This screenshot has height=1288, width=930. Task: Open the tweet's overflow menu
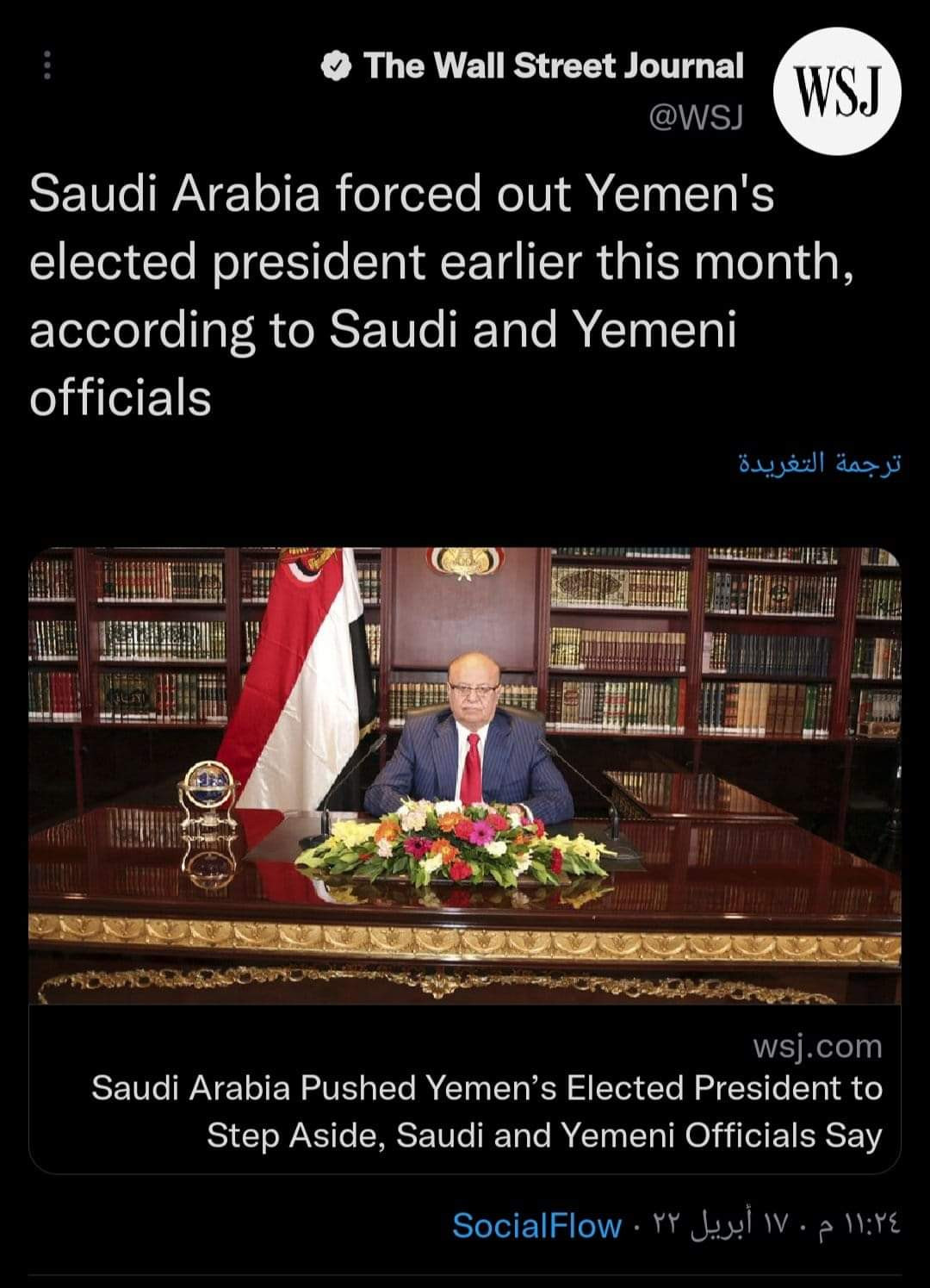click(47, 65)
